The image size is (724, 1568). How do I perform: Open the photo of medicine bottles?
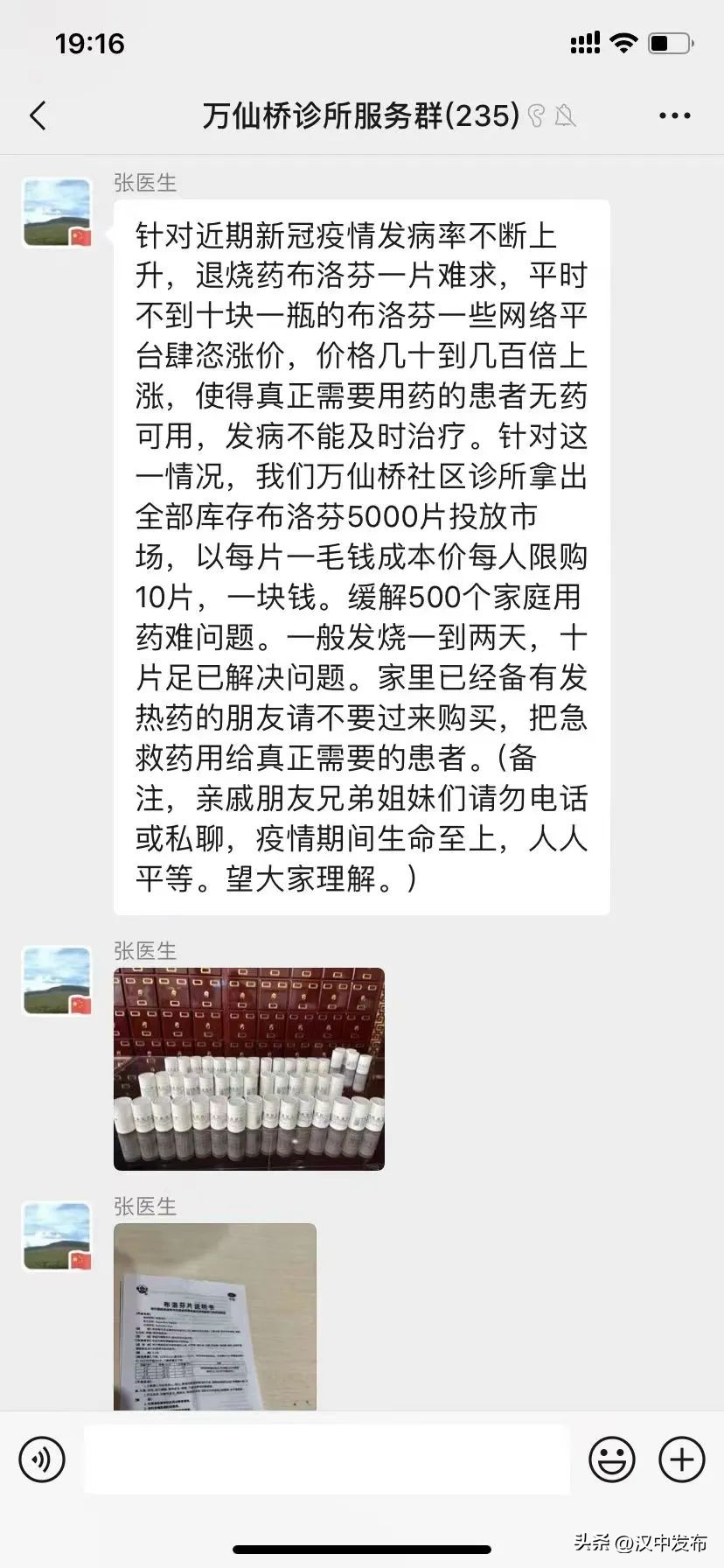249,1069
